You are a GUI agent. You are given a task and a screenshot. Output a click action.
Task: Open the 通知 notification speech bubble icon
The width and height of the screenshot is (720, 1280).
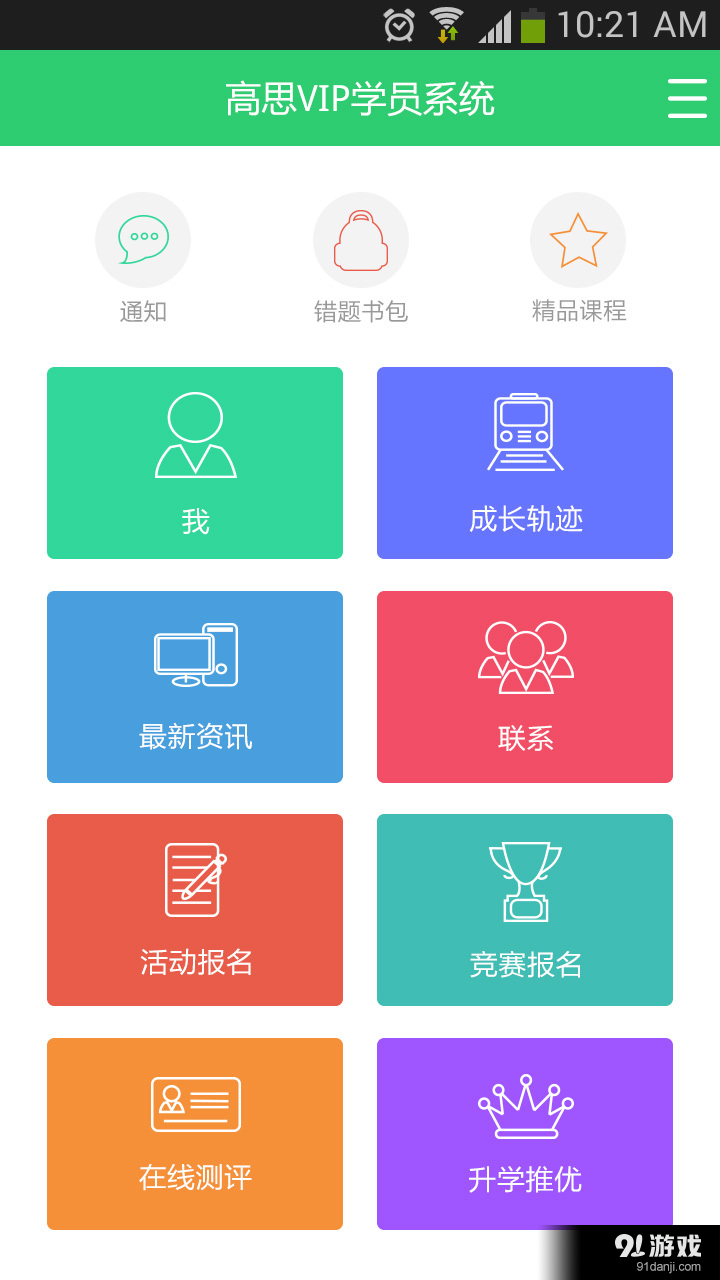[142, 239]
